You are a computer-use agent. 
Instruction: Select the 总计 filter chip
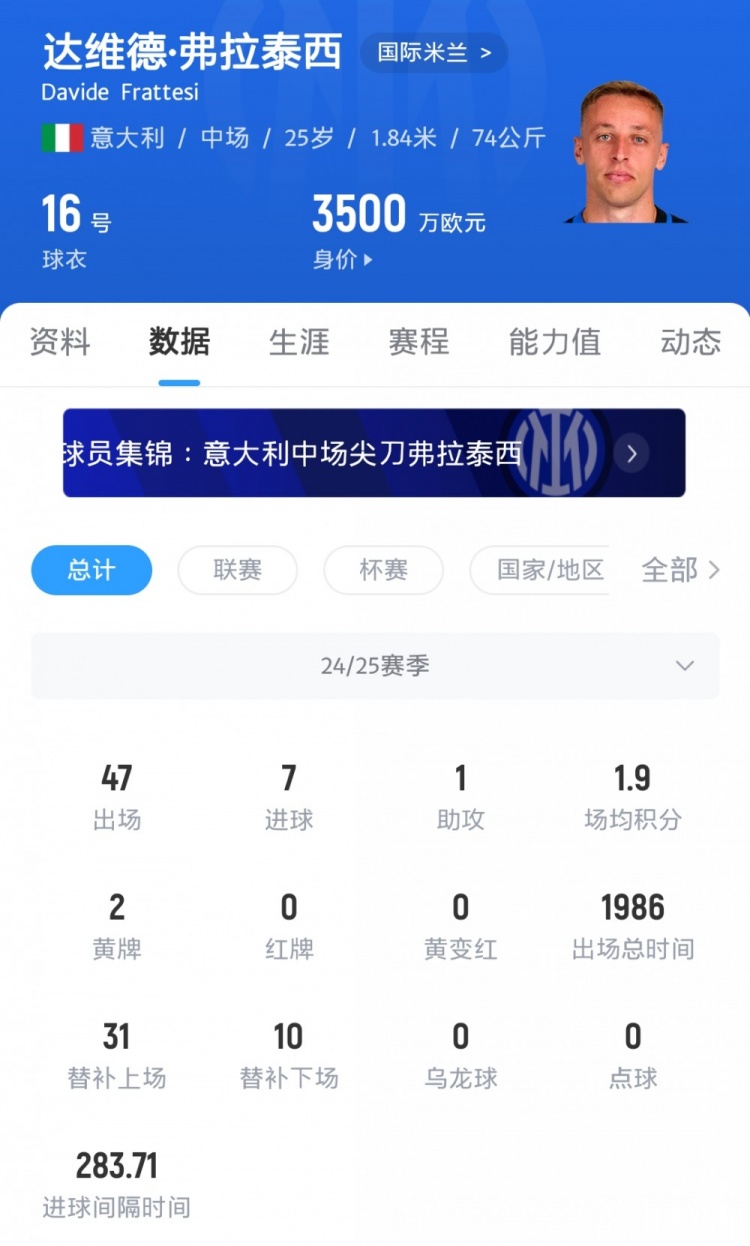92,570
